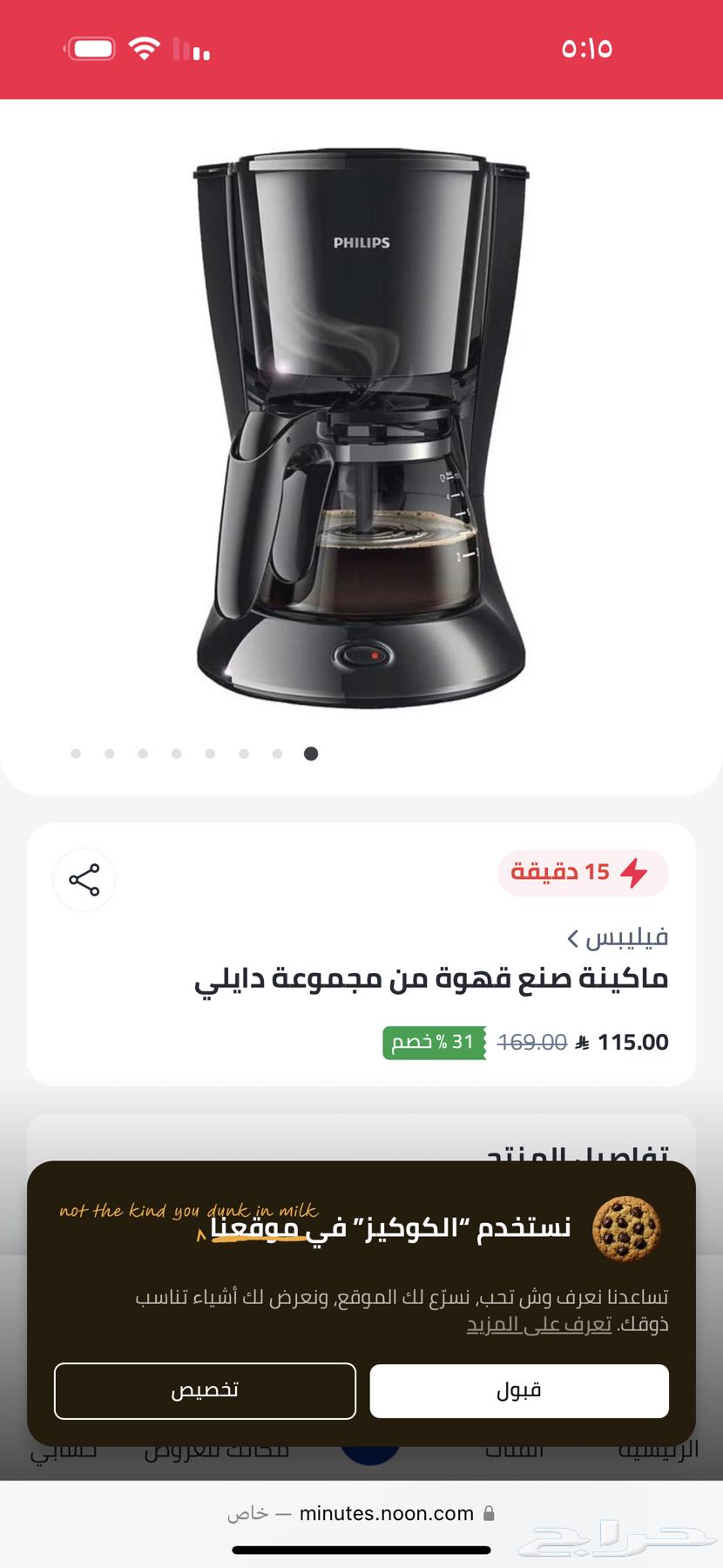
Task: Tap the battery indicator in the status bar
Action: (89, 48)
